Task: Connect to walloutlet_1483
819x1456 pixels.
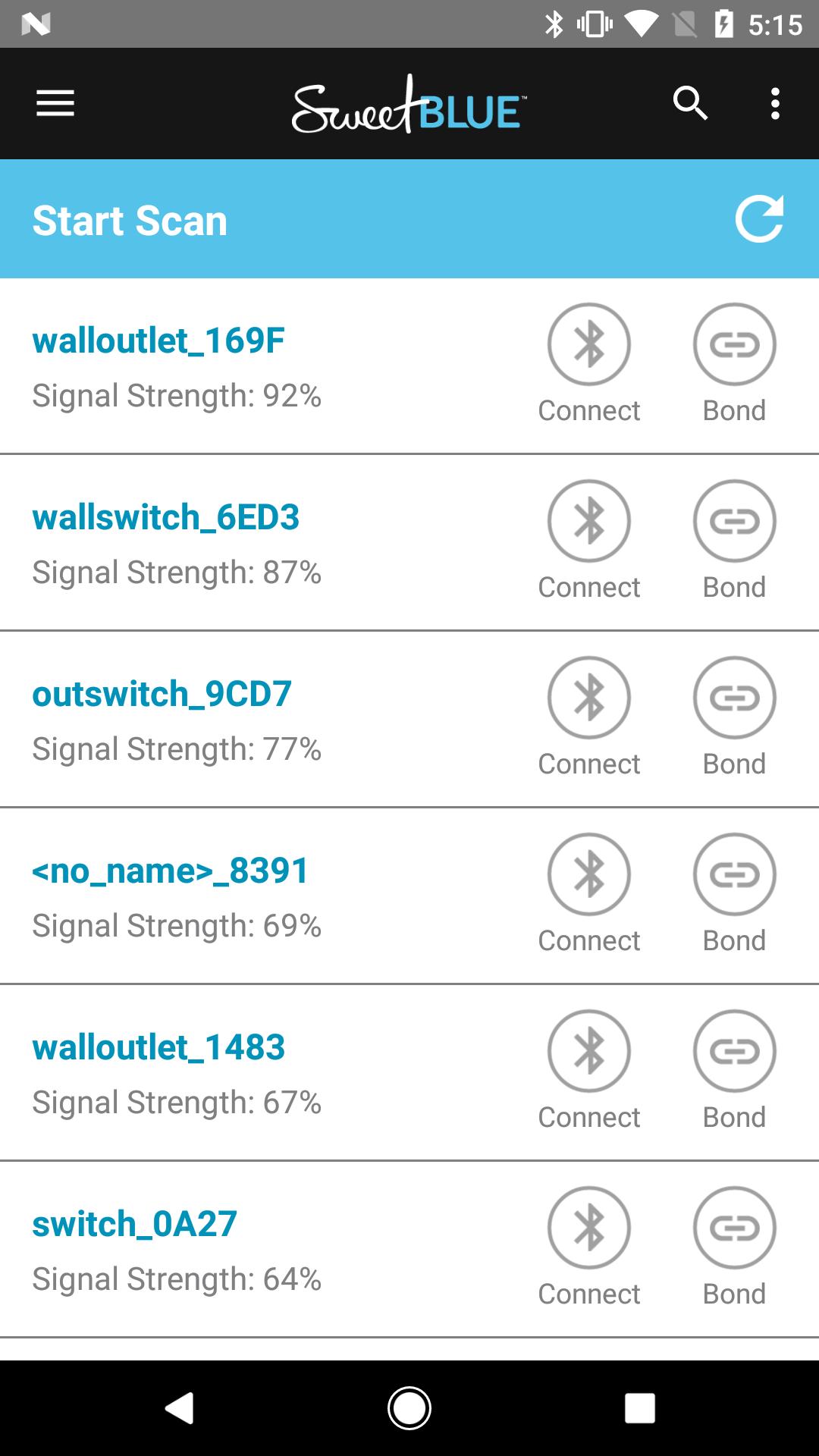Action: click(589, 1052)
